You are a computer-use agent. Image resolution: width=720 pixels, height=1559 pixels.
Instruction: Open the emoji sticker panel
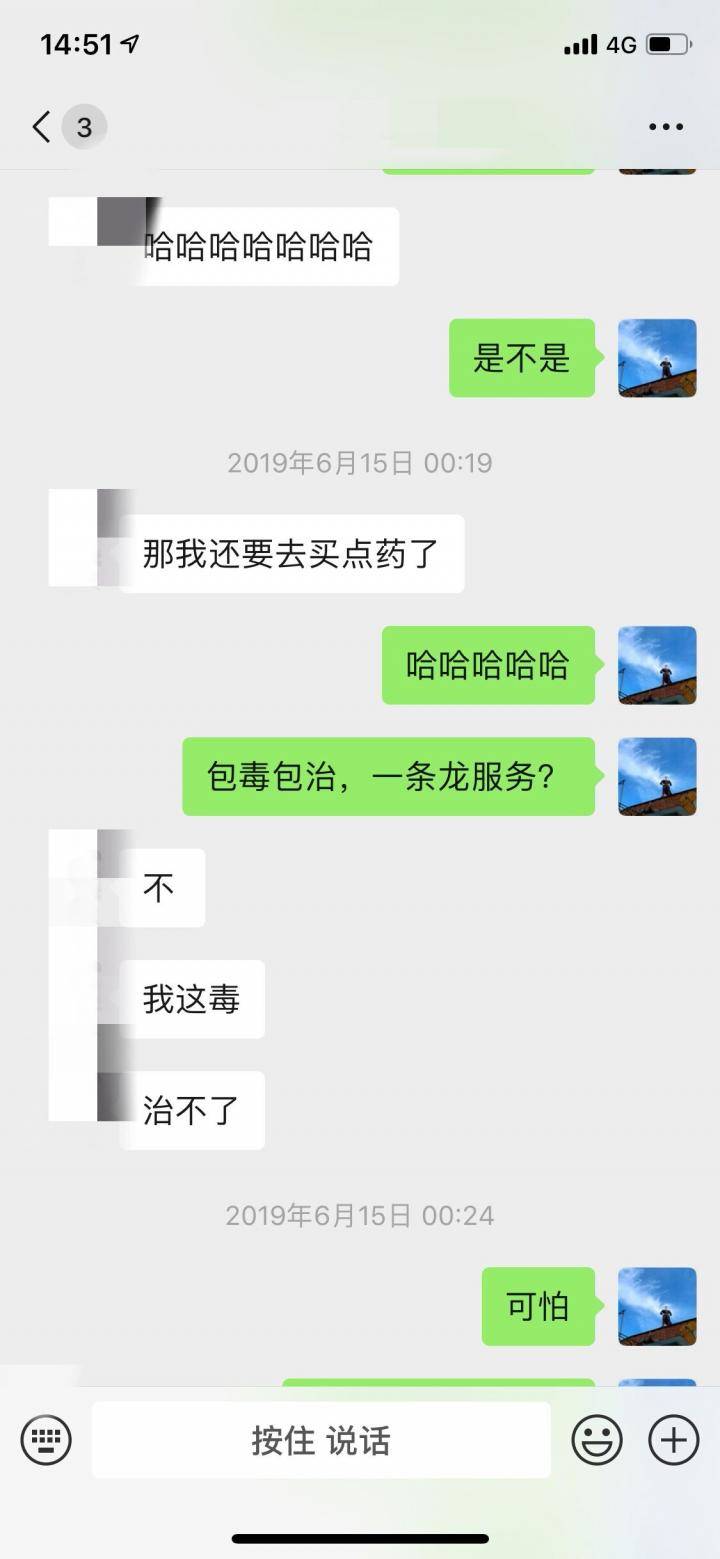[x=597, y=1440]
